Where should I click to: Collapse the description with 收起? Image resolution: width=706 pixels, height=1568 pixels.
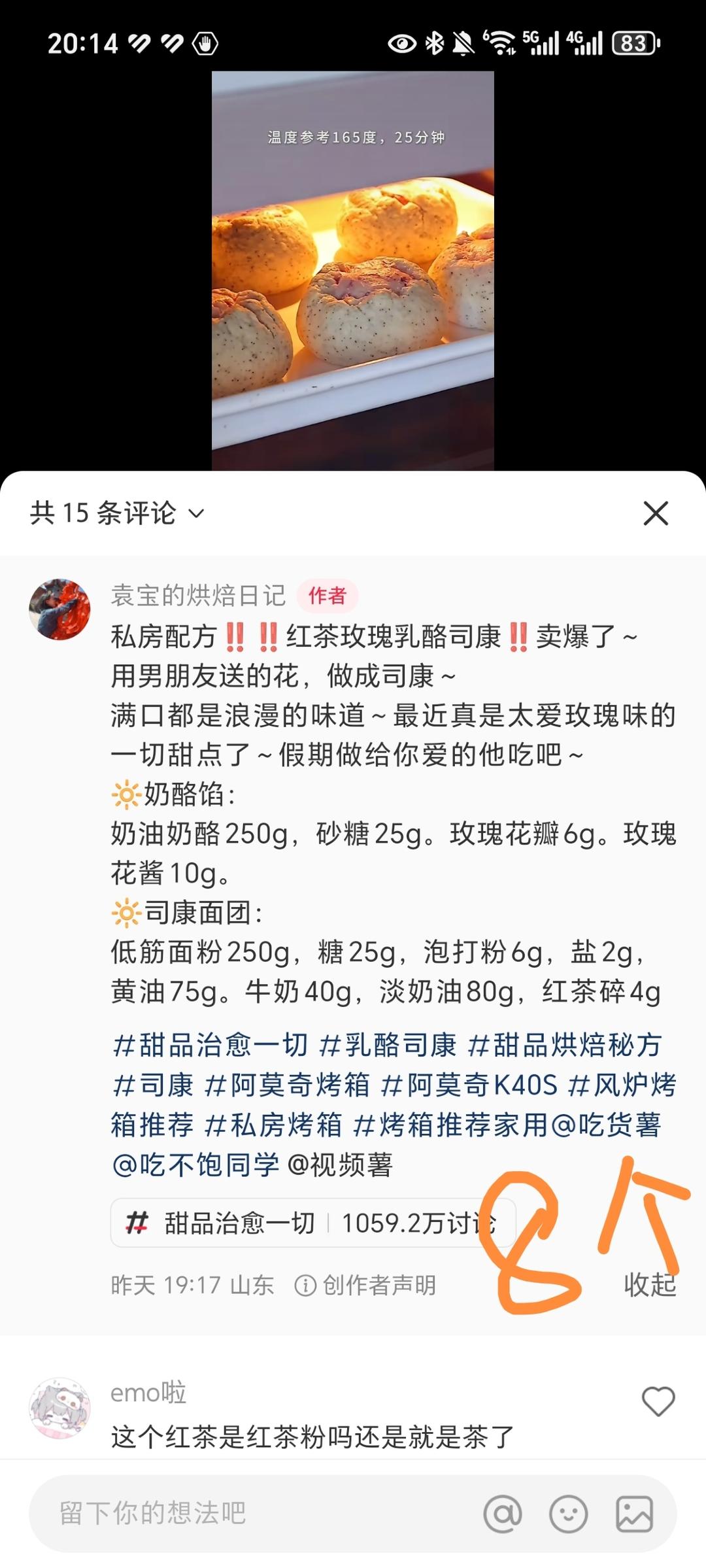[650, 1285]
